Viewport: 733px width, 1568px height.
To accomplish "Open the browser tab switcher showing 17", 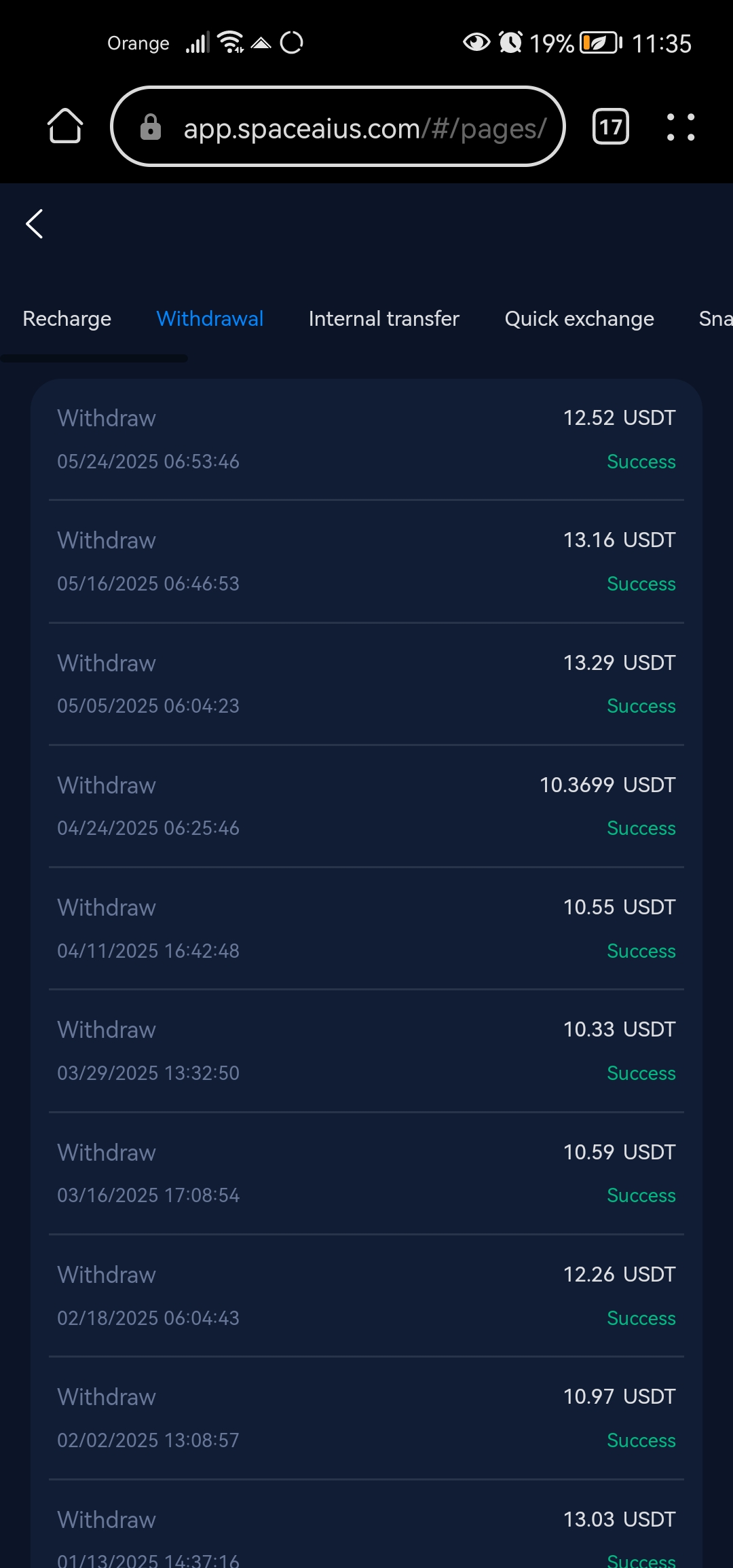I will [610, 127].
